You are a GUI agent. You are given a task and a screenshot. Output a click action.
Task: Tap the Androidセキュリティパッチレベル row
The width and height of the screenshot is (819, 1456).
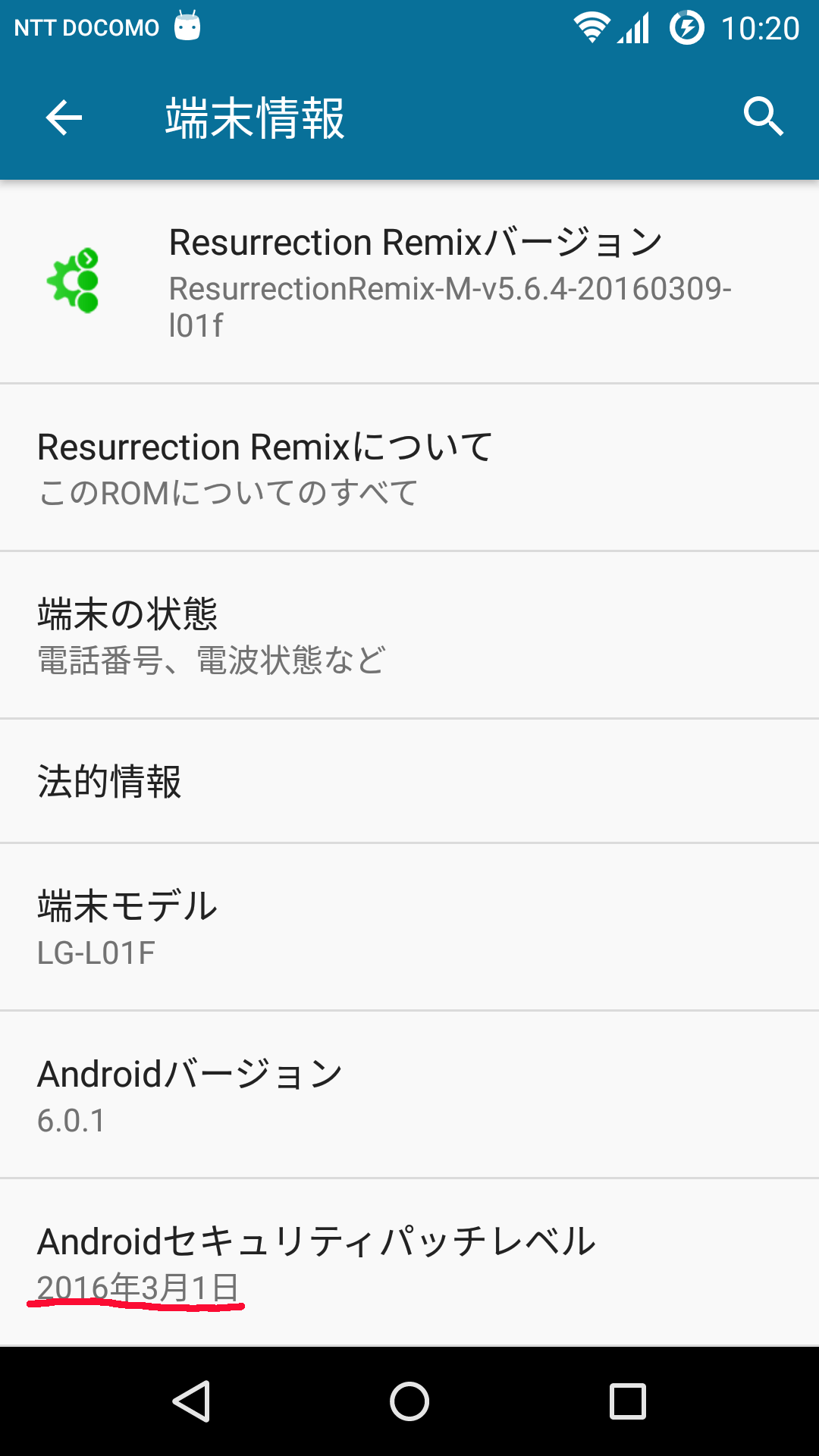coord(409,1263)
